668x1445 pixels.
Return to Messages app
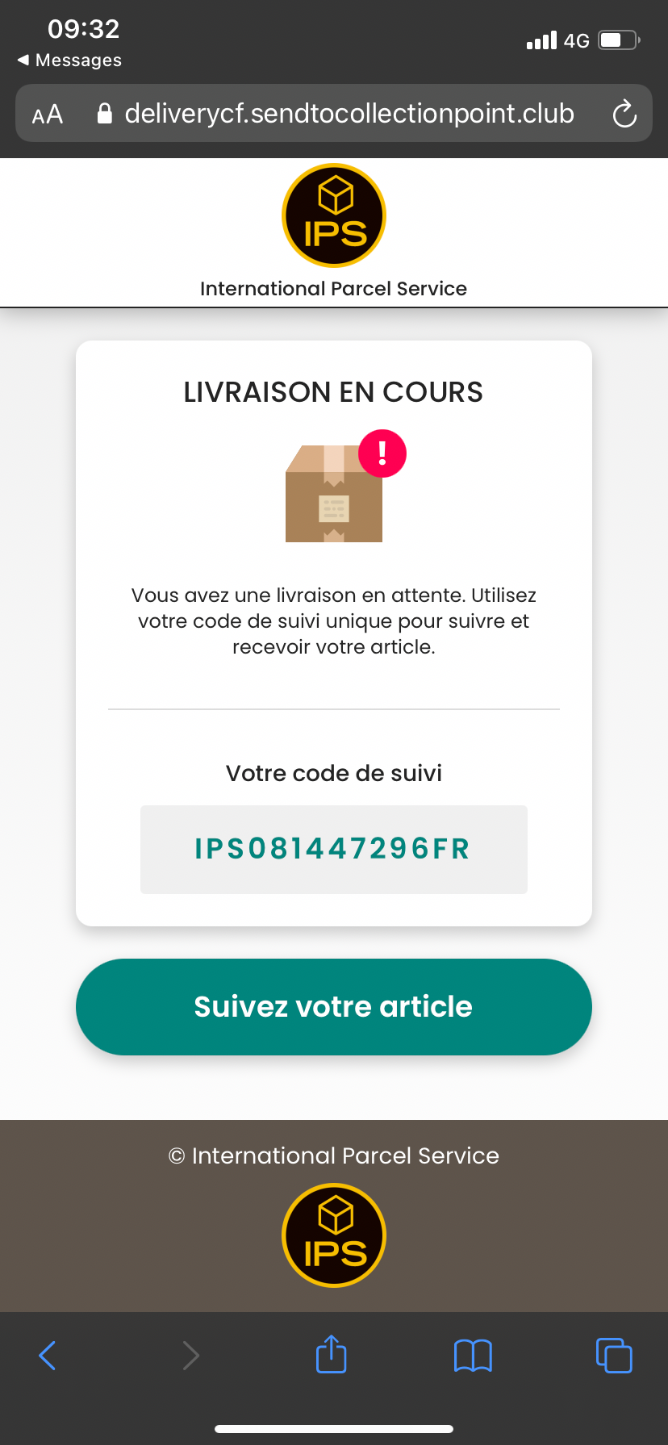68,60
